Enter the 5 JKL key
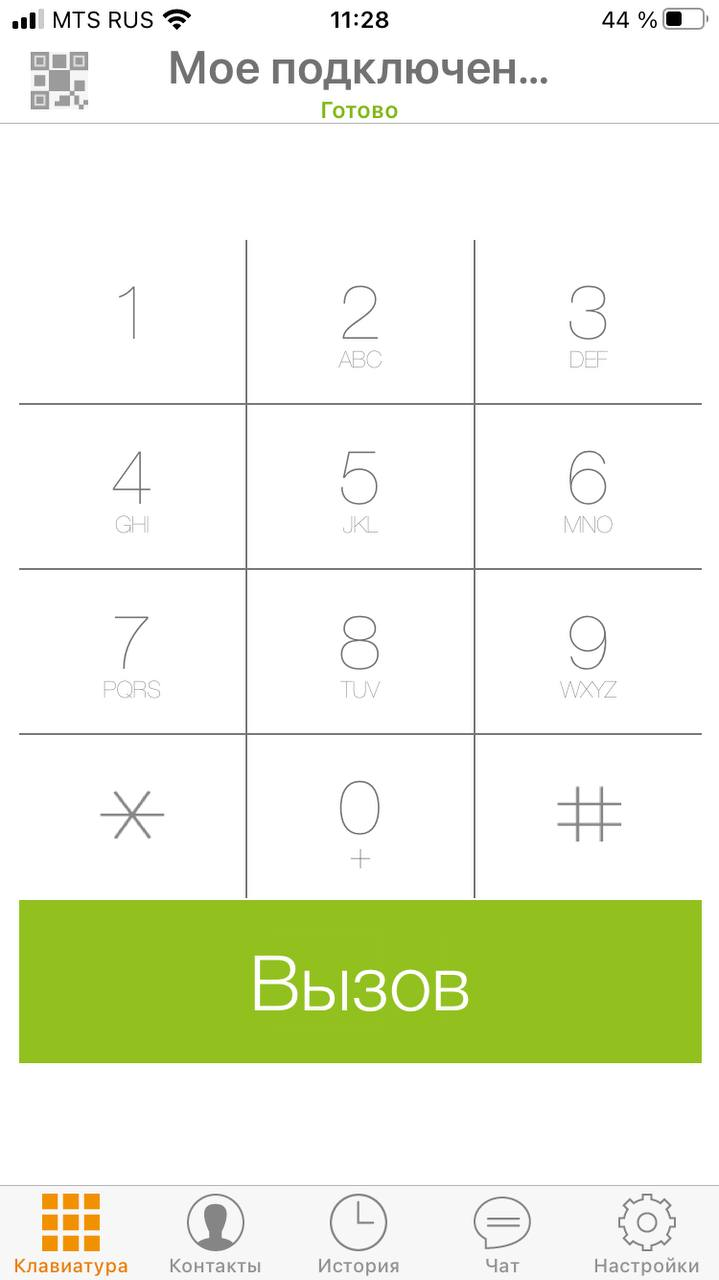The height and width of the screenshot is (1280, 719). pyautogui.click(x=360, y=487)
